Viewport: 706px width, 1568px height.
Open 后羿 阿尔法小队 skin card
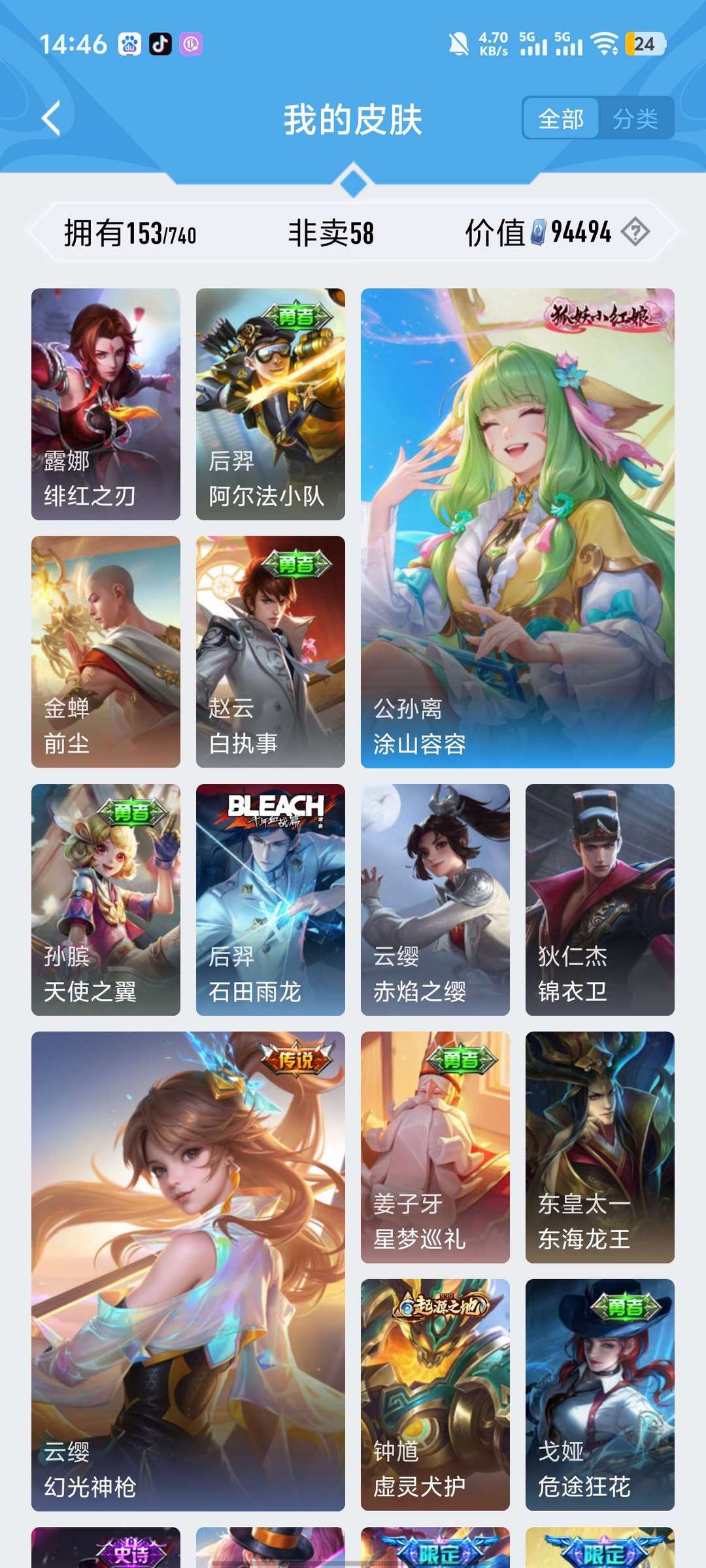pos(271,404)
